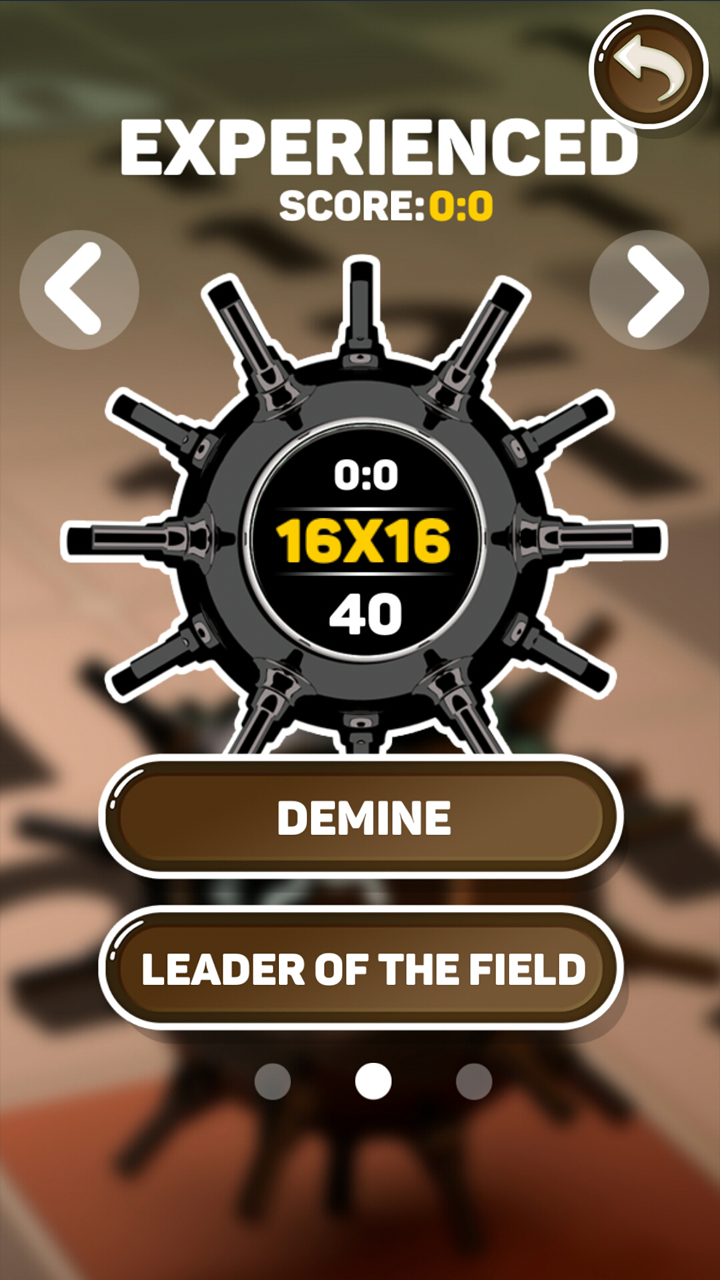Open Leader of the Field leaderboard
Screen dimensions: 720x1280
pyautogui.click(x=362, y=968)
